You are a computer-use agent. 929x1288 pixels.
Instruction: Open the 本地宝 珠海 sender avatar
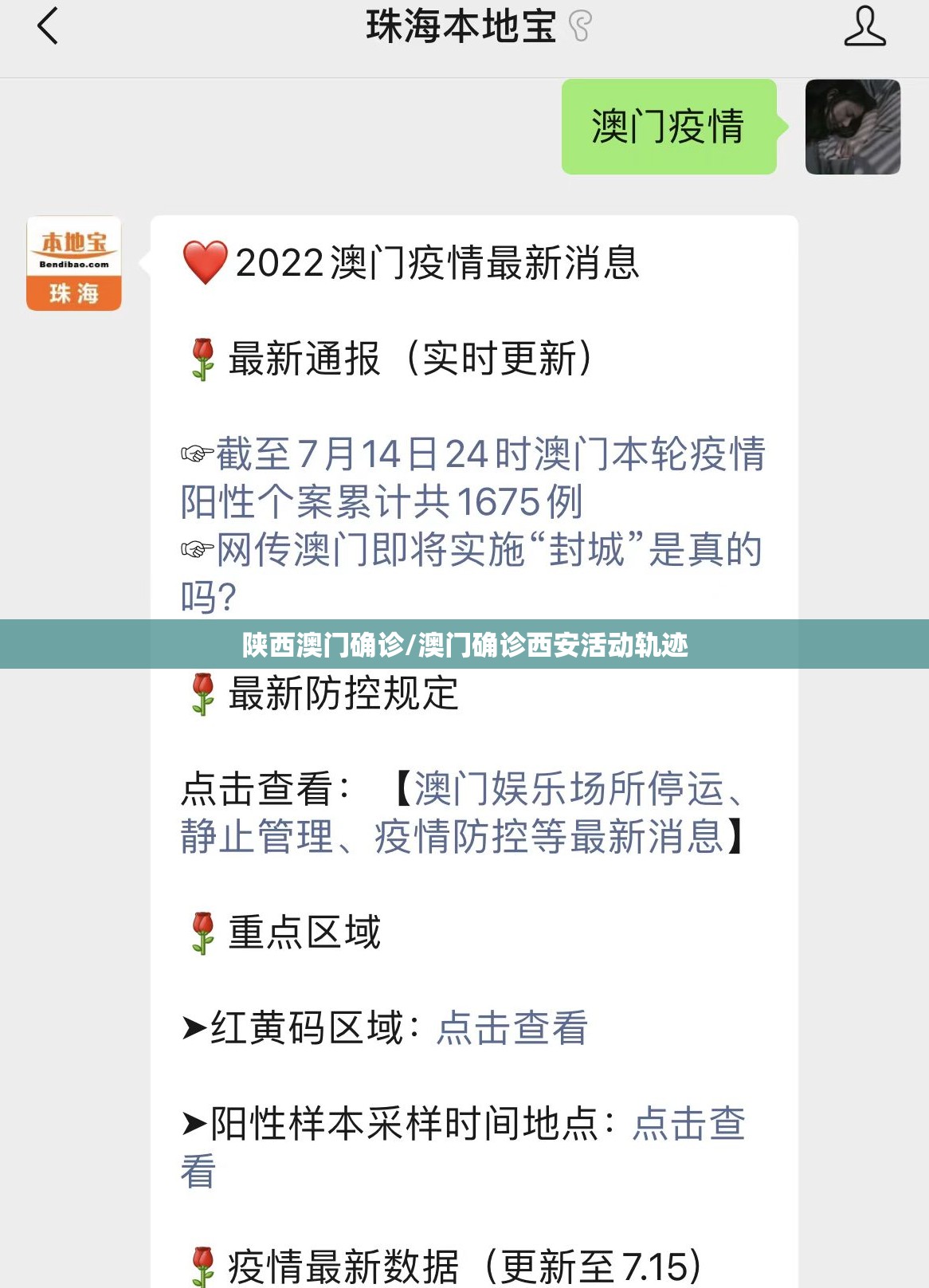[x=74, y=264]
